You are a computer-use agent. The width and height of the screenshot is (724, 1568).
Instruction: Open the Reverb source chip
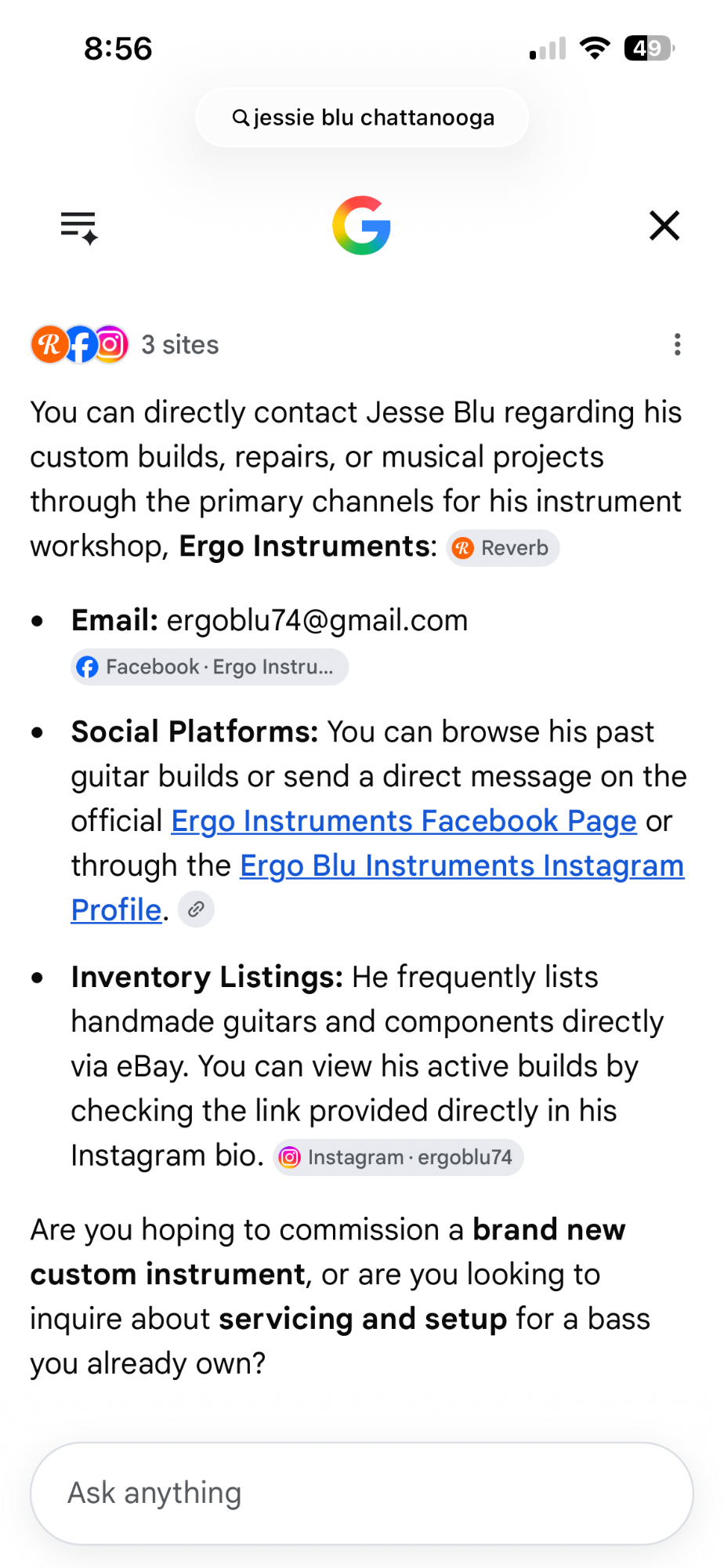pos(502,547)
